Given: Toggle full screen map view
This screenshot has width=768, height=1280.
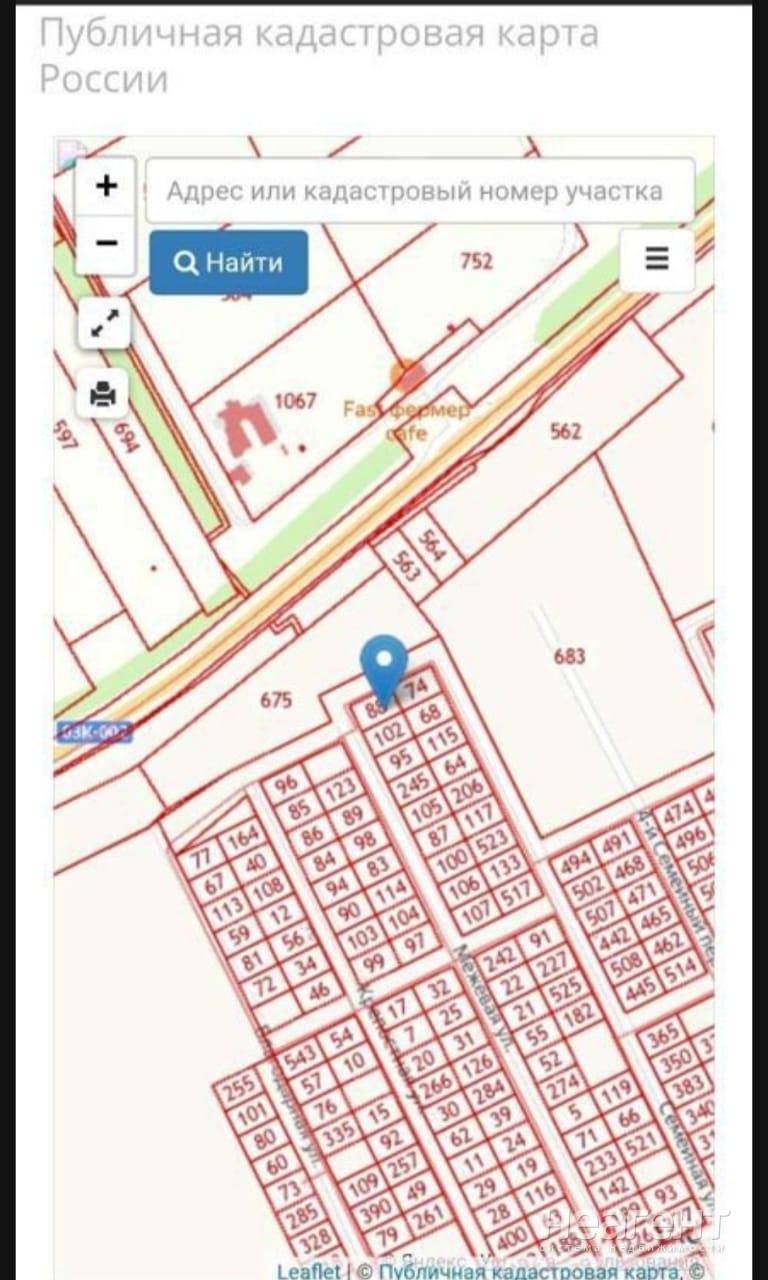Looking at the screenshot, I should (104, 324).
